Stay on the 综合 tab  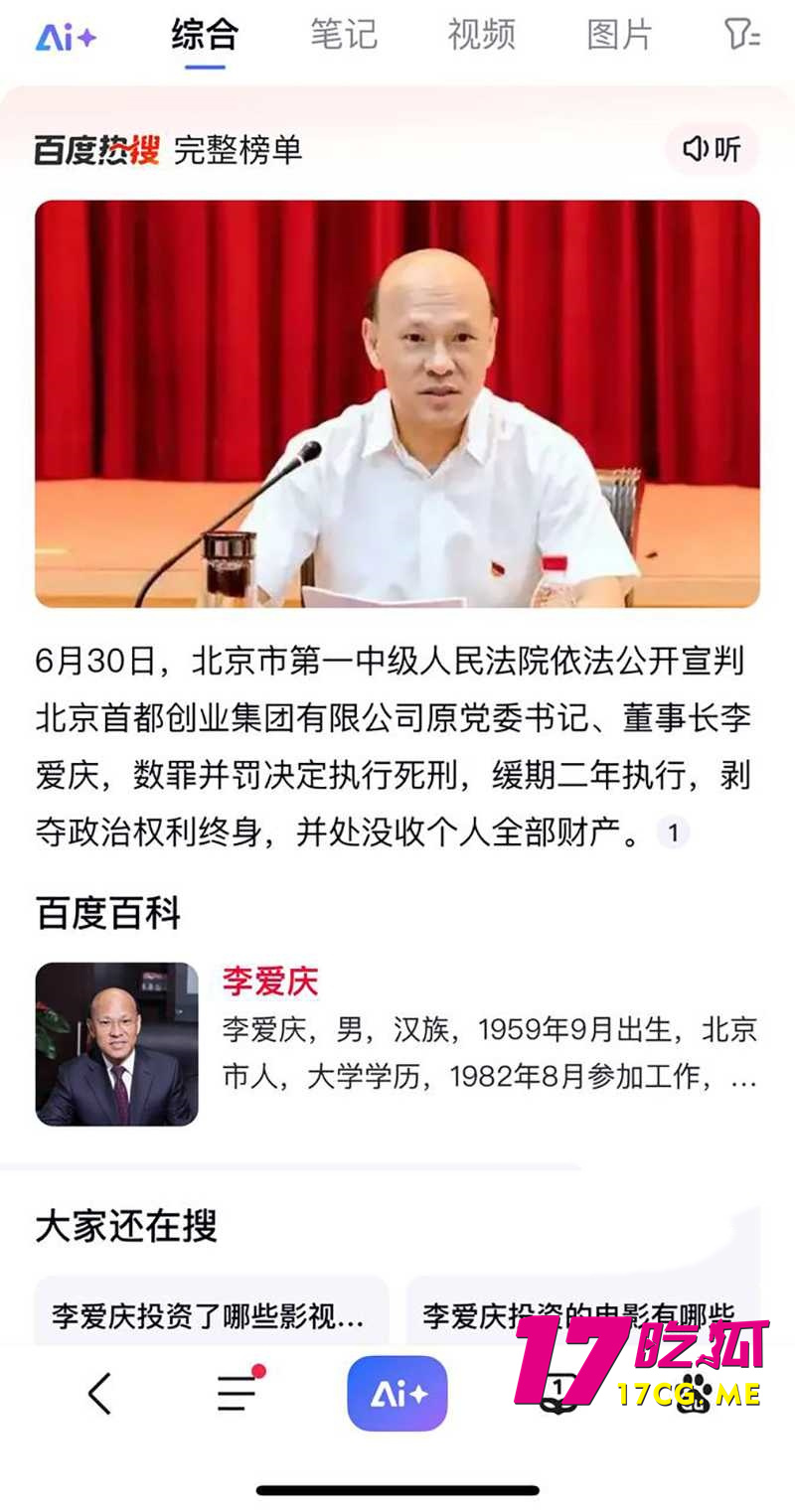coord(207,35)
